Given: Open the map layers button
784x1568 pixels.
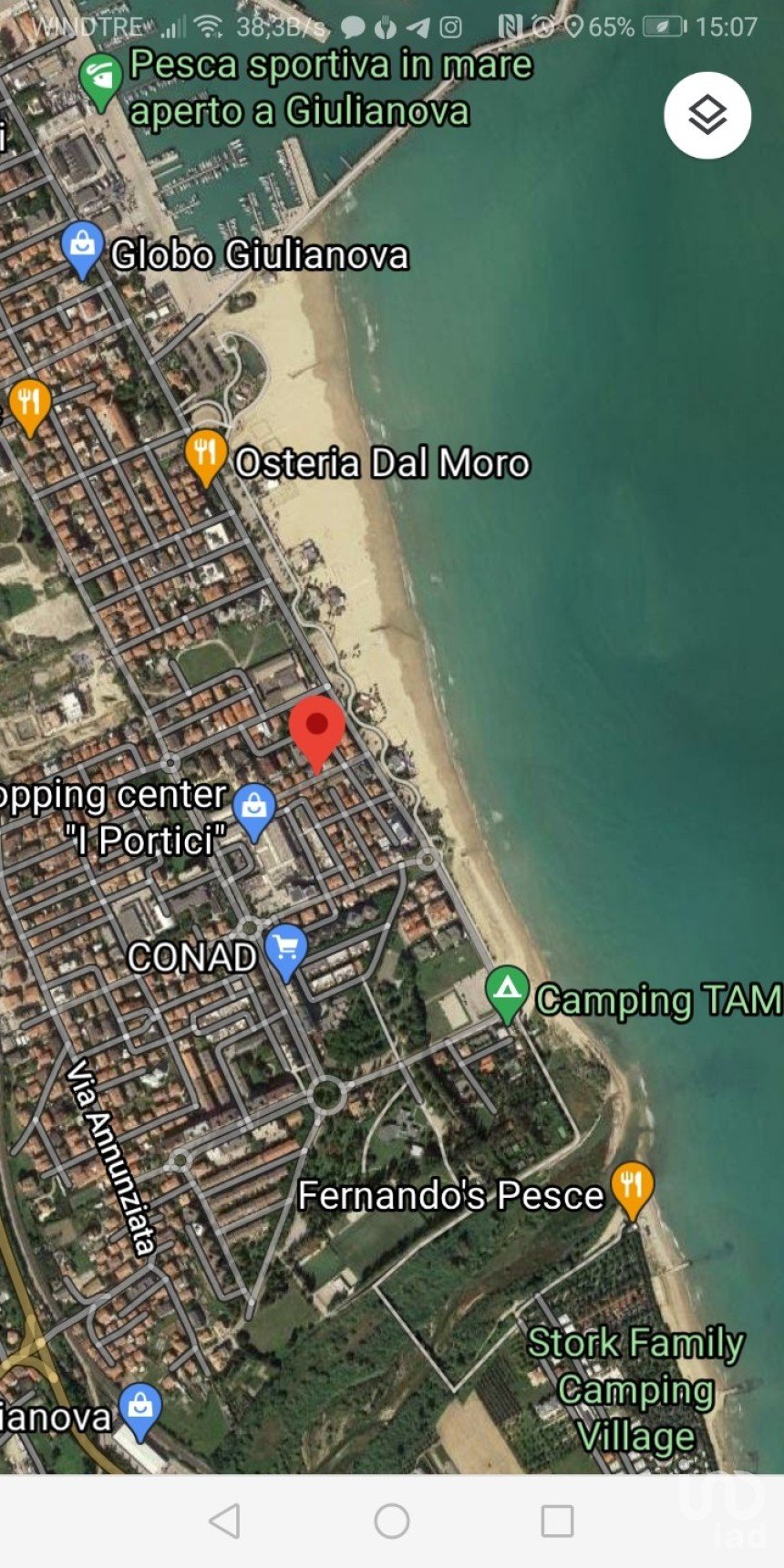Looking at the screenshot, I should click(x=707, y=116).
